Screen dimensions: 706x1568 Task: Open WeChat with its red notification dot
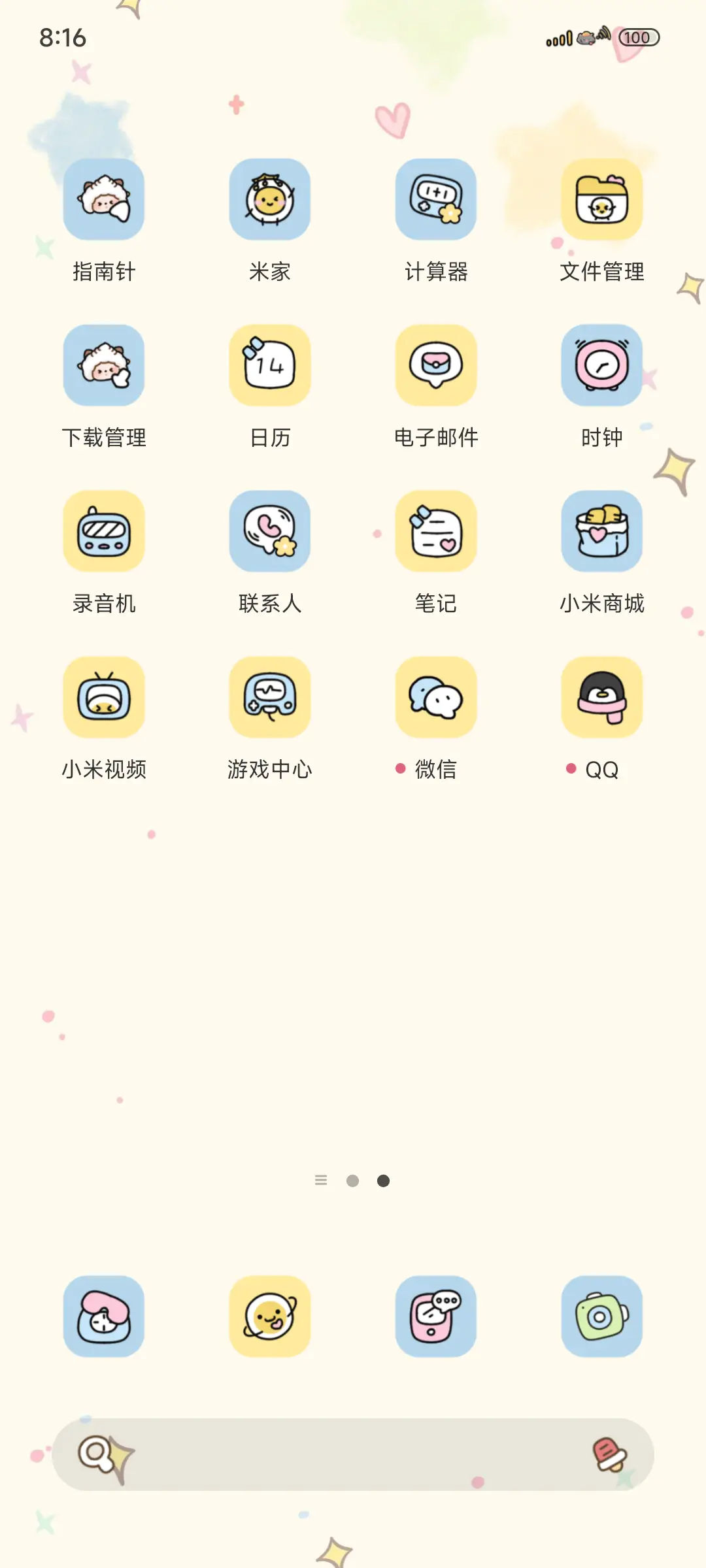pos(435,698)
